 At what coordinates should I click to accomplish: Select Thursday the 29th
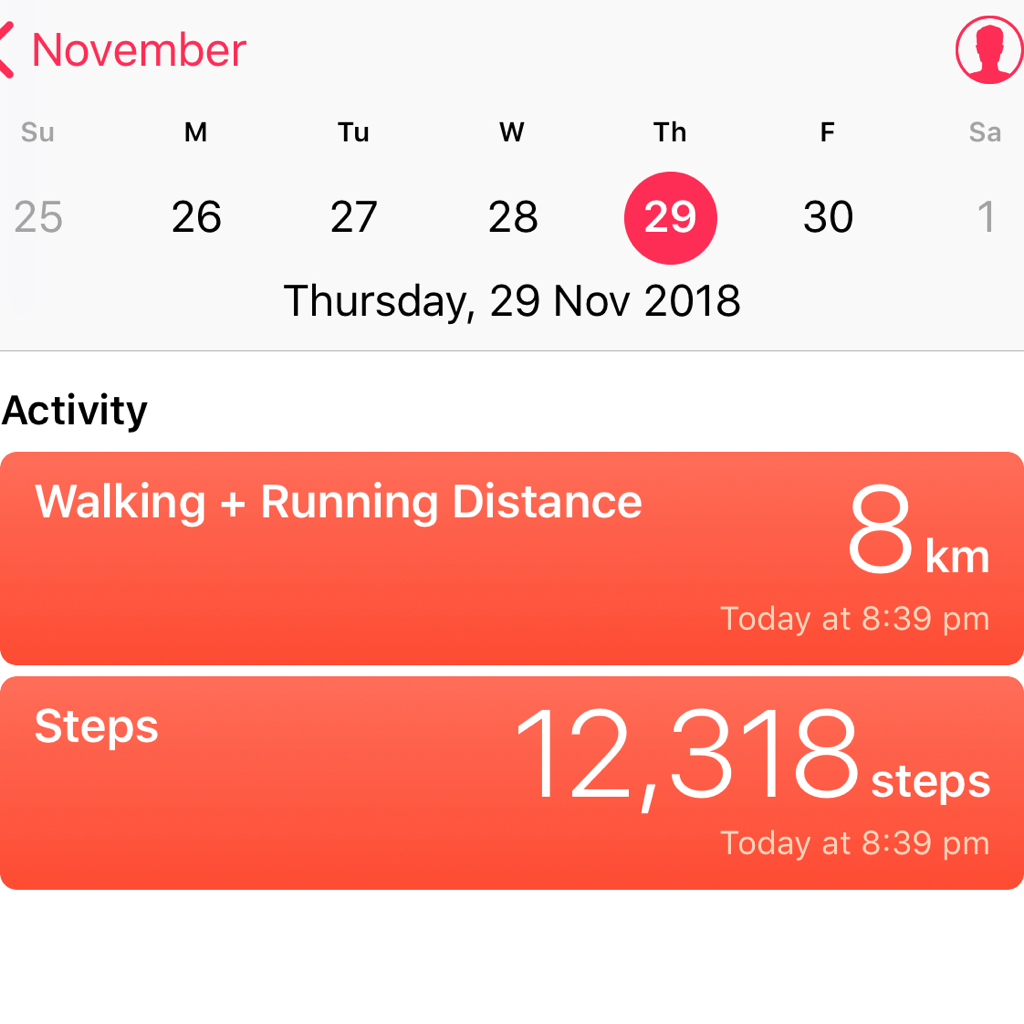(670, 217)
